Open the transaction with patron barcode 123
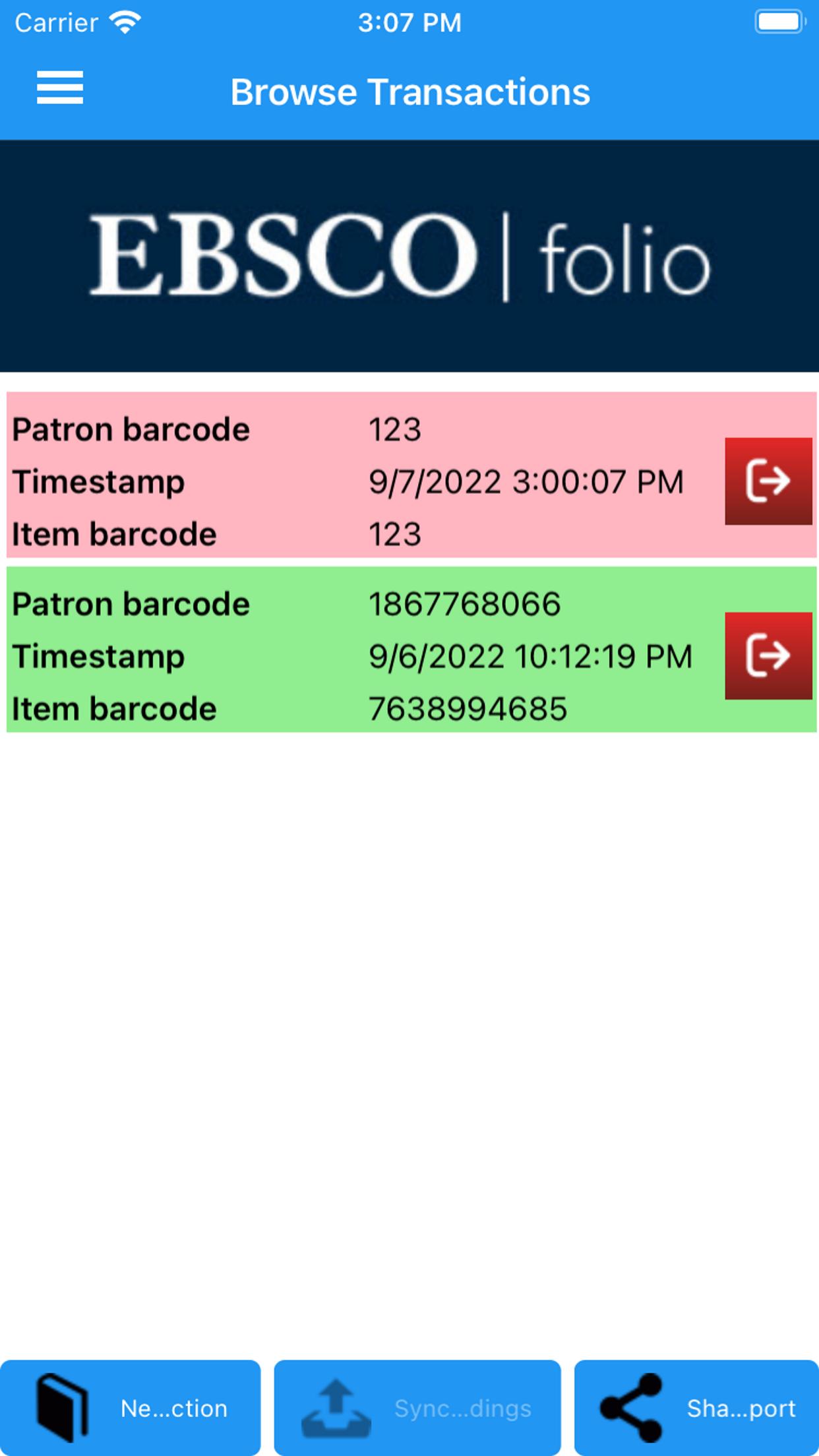Image resolution: width=819 pixels, height=1456 pixels. click(x=411, y=475)
